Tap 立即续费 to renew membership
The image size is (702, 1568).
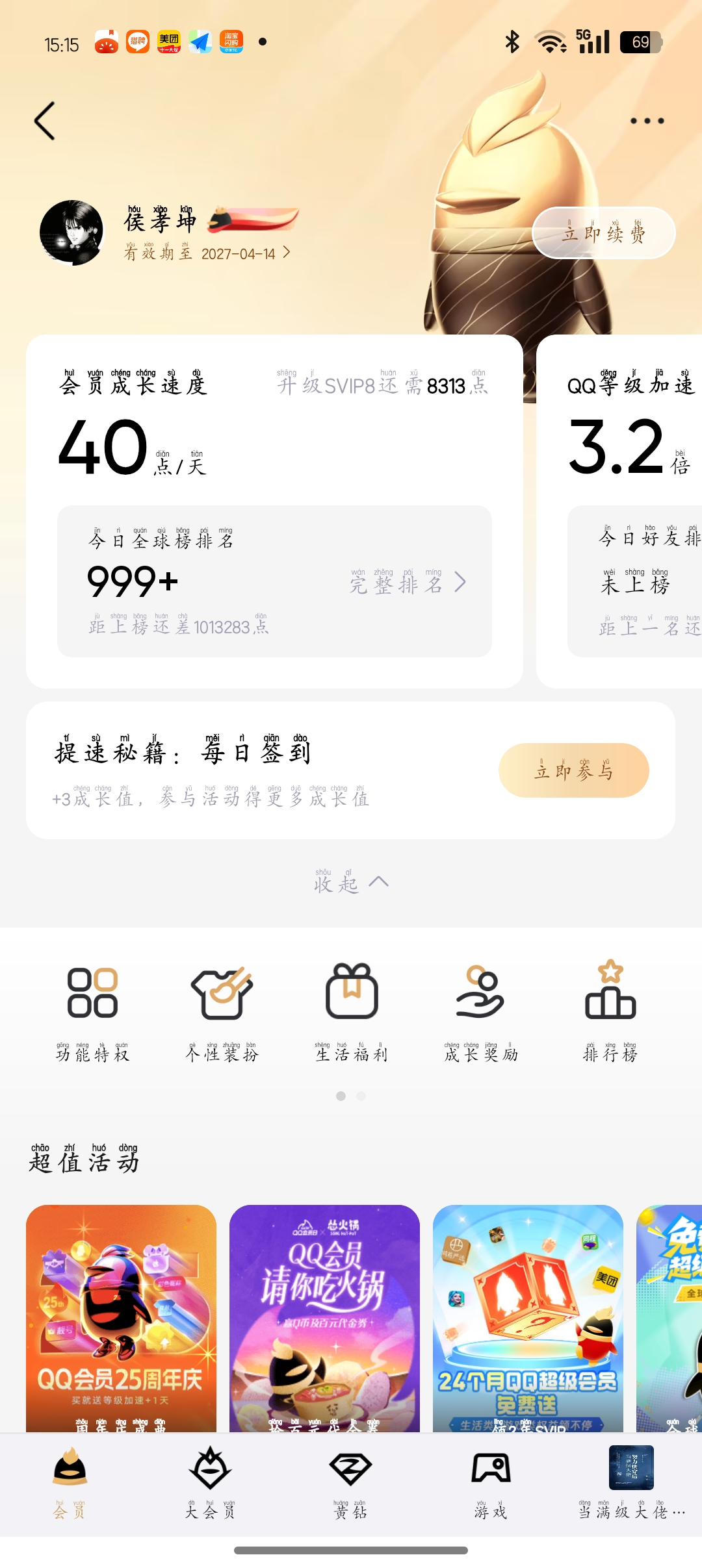603,233
